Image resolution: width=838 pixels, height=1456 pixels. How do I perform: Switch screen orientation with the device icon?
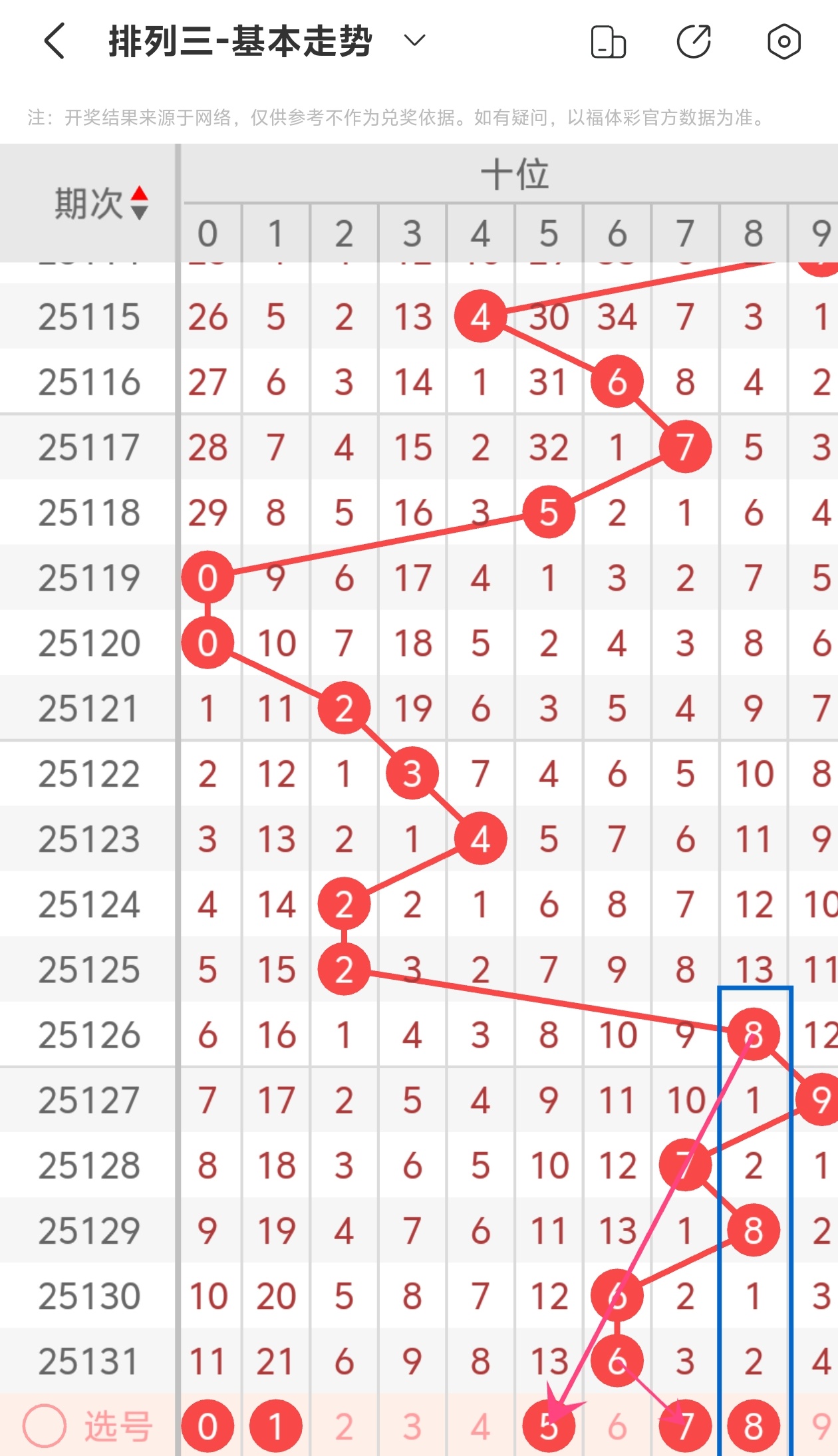[x=608, y=42]
